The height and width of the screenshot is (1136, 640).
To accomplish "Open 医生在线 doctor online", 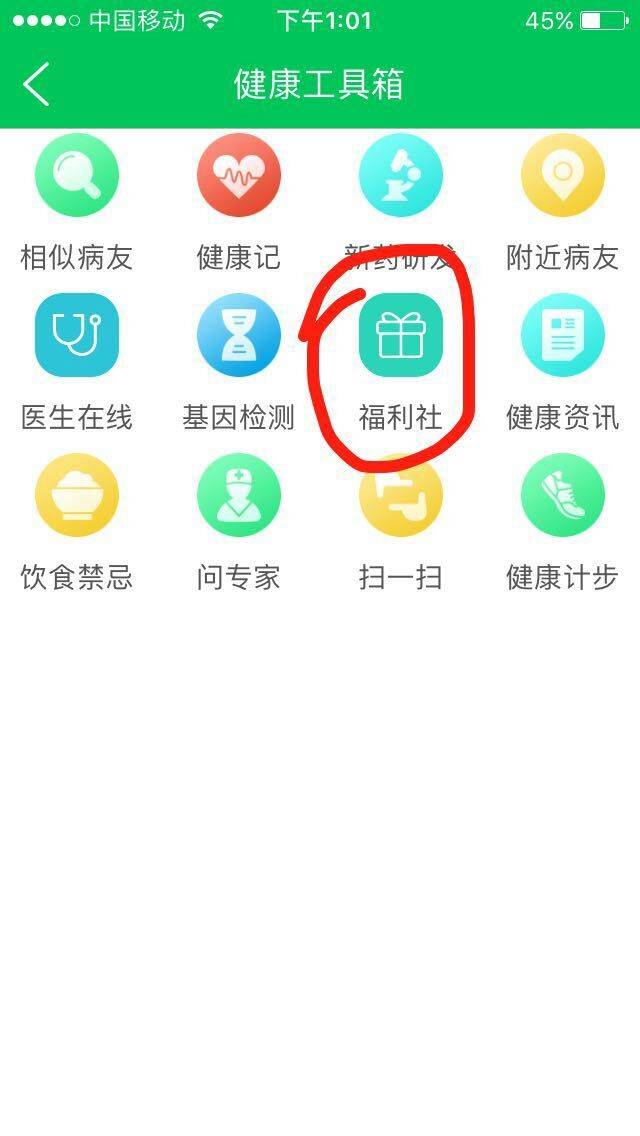I will 77,336.
